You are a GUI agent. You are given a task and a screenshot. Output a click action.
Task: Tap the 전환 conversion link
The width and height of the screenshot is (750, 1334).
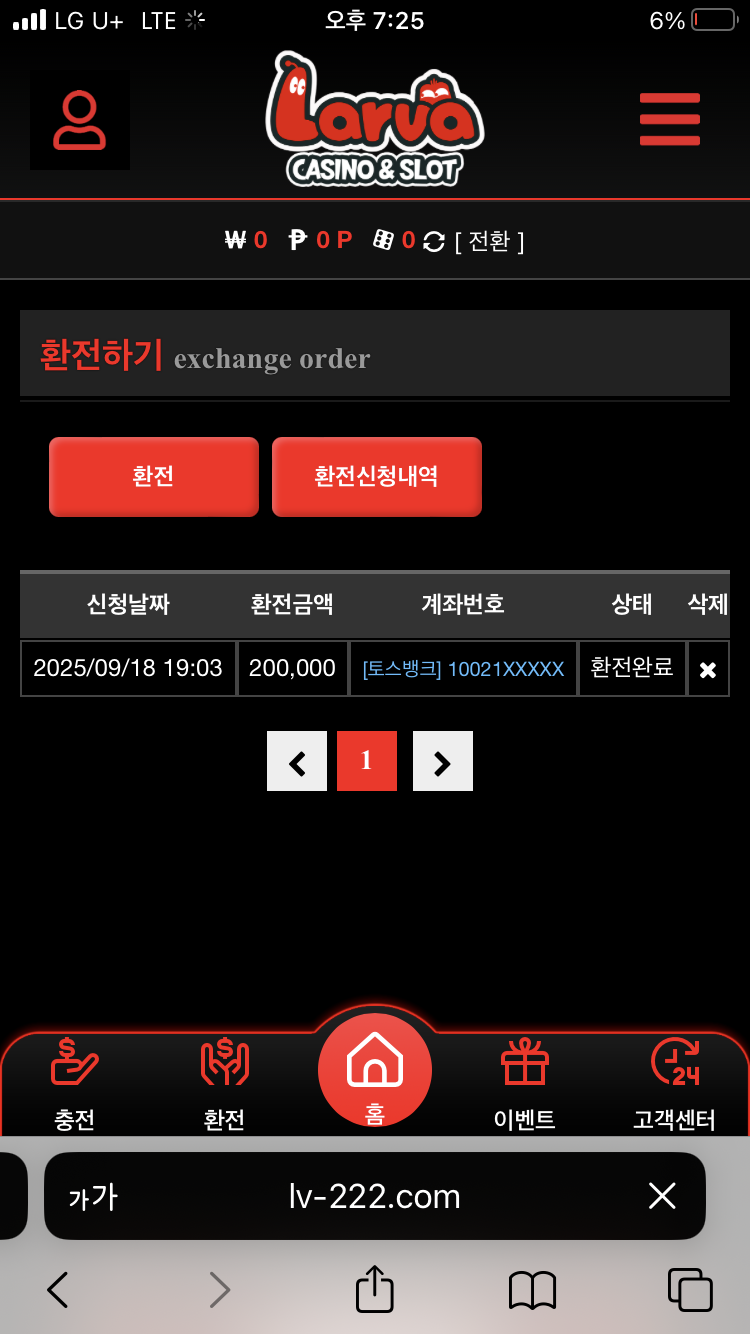point(489,241)
